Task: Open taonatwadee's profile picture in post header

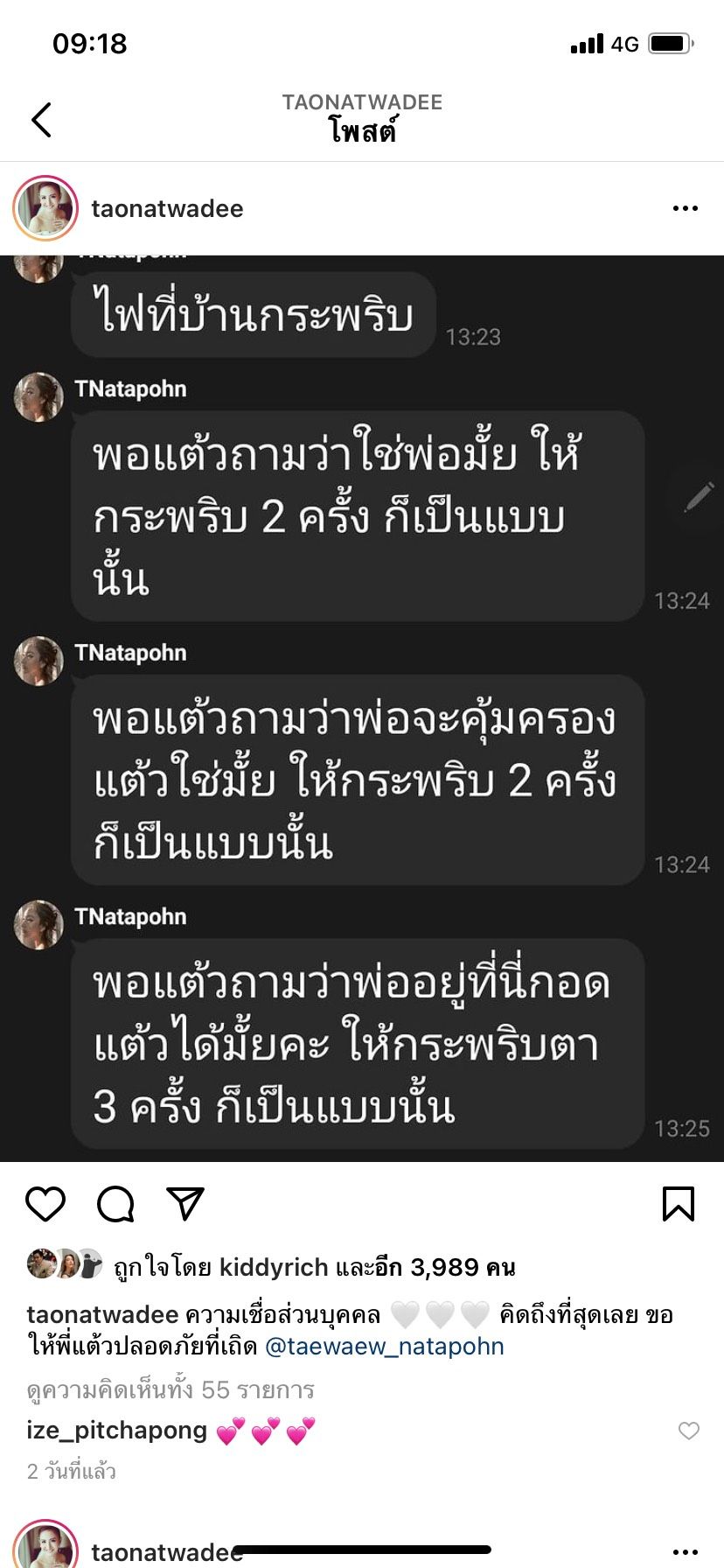Action: pos(45,208)
